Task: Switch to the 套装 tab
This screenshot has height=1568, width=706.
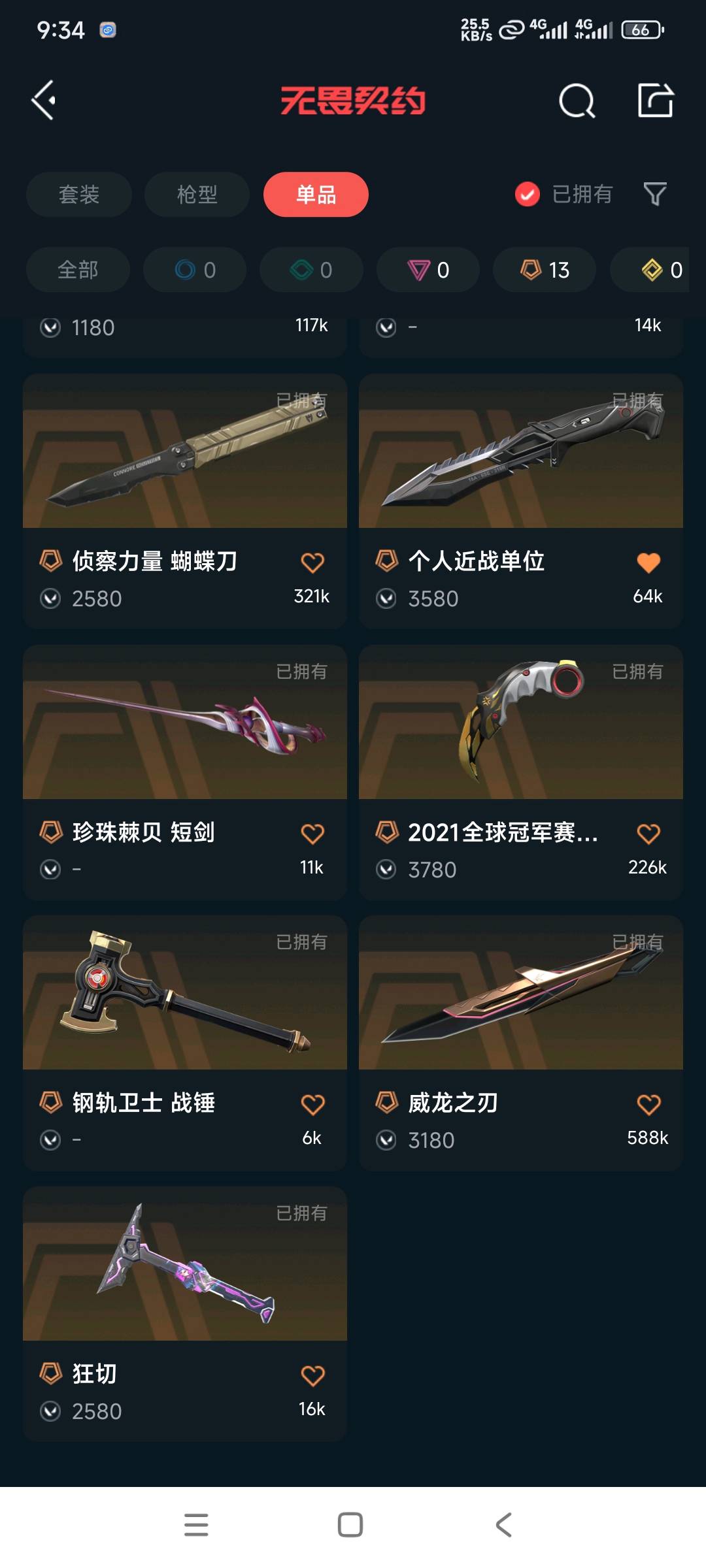Action: [79, 194]
